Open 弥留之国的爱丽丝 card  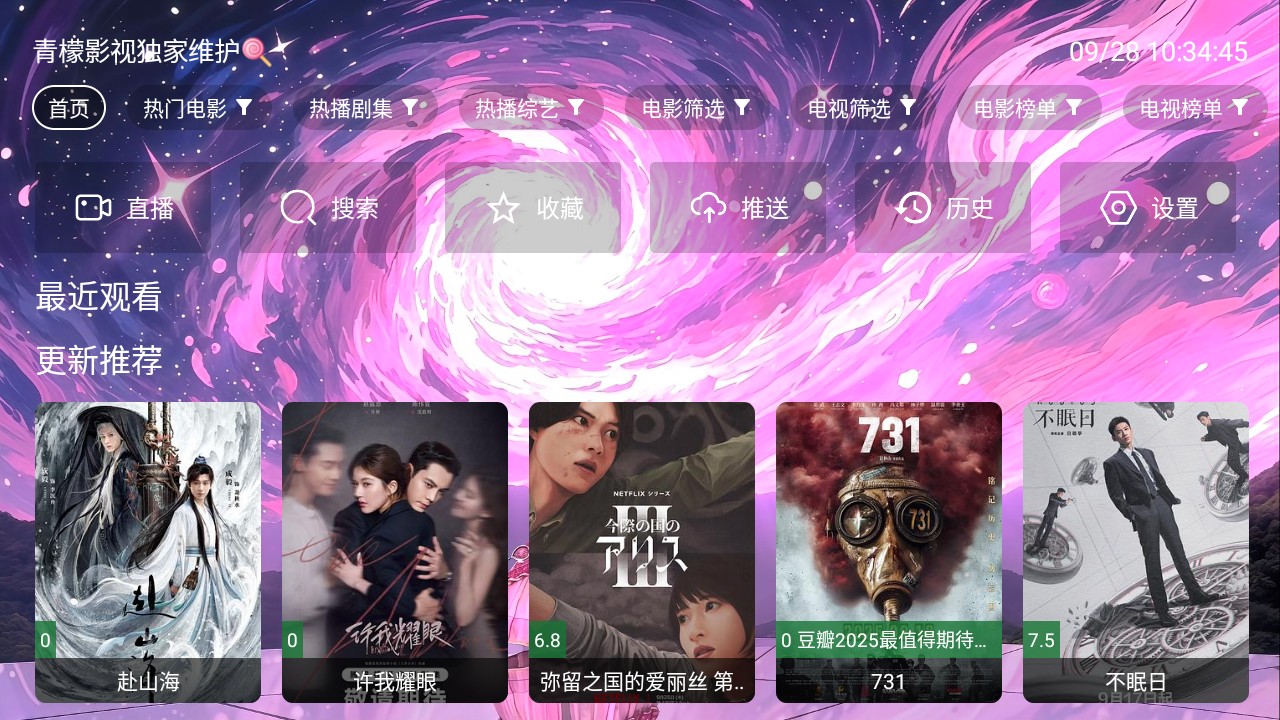[642, 550]
